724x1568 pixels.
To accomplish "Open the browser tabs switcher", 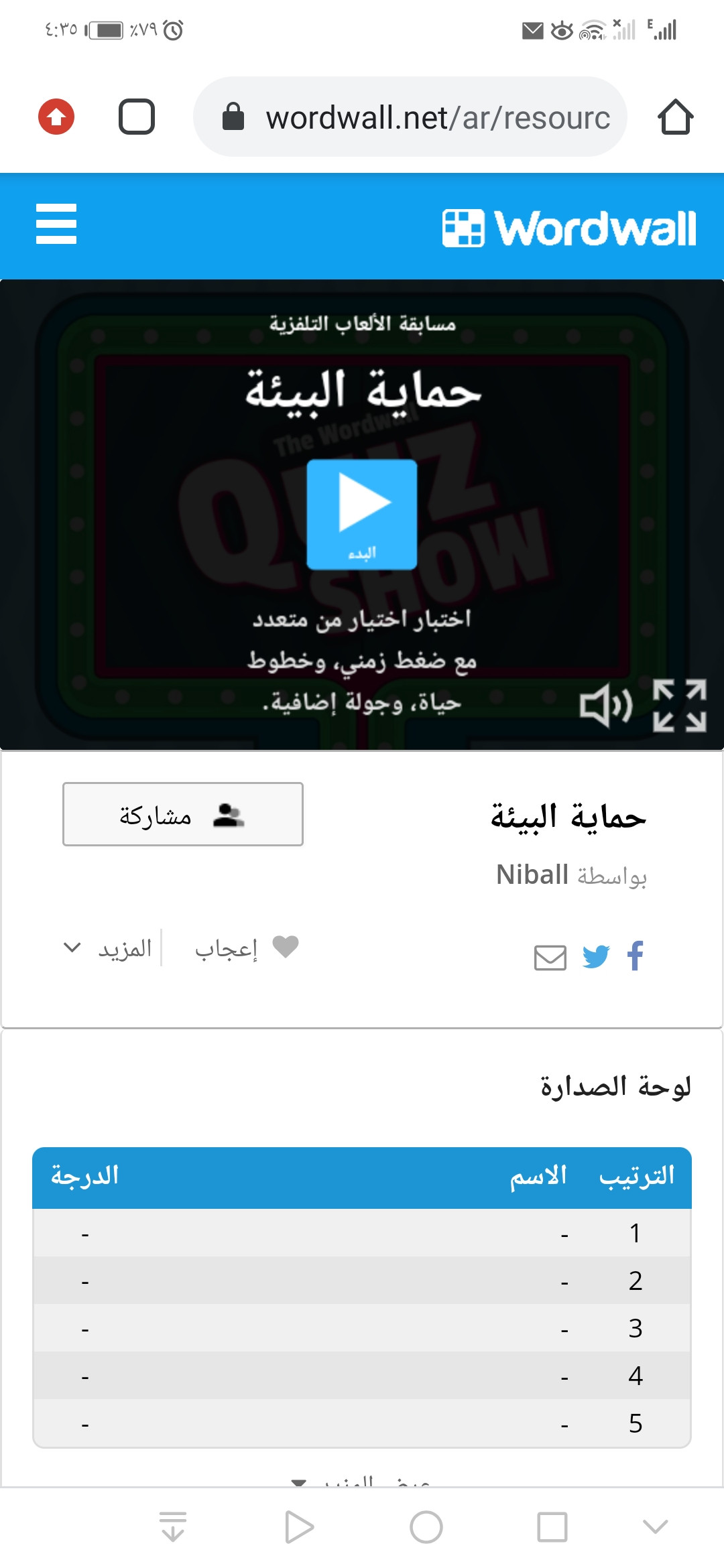I will [137, 117].
